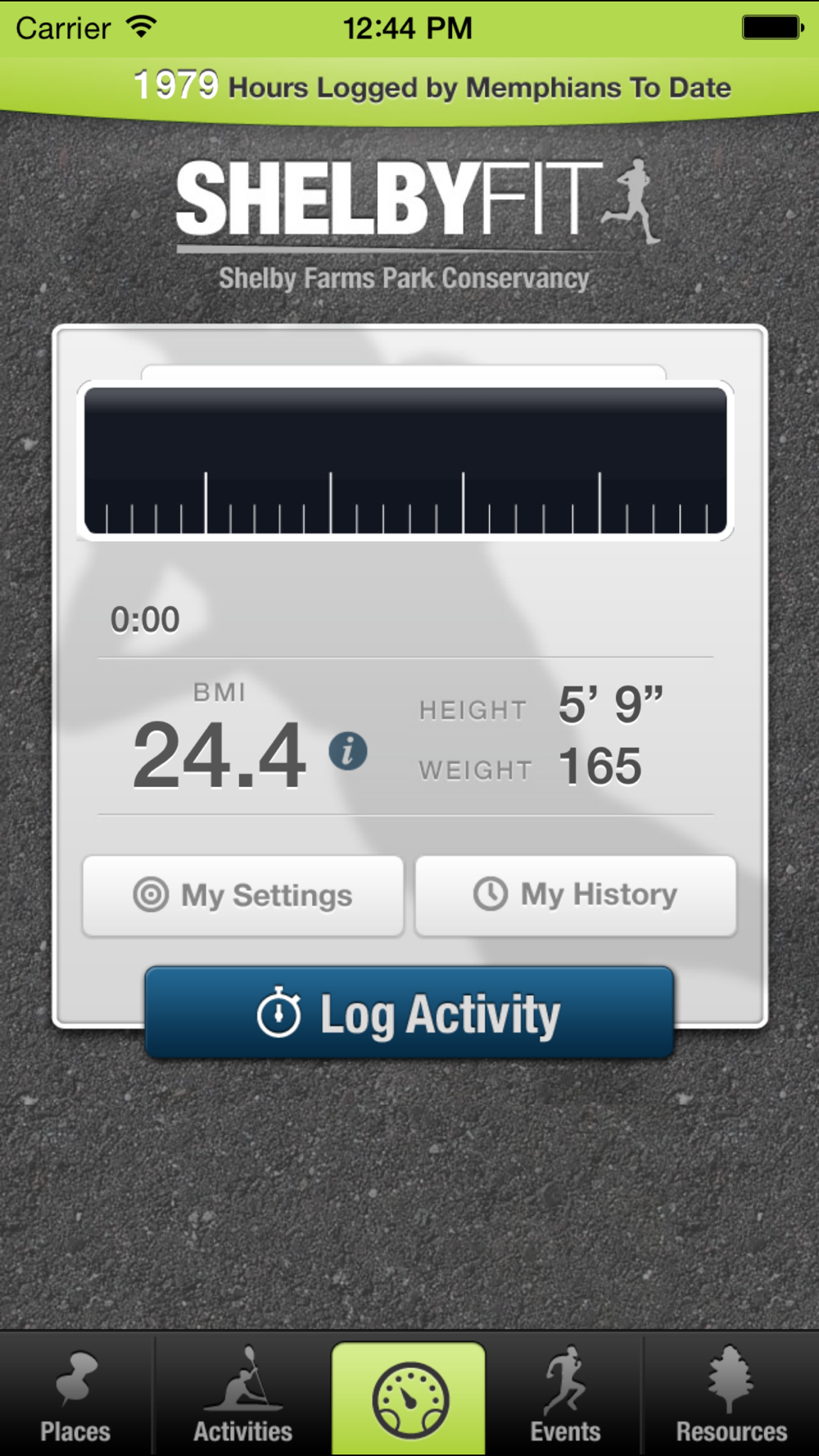
Task: Open My Settings
Action: (243, 895)
